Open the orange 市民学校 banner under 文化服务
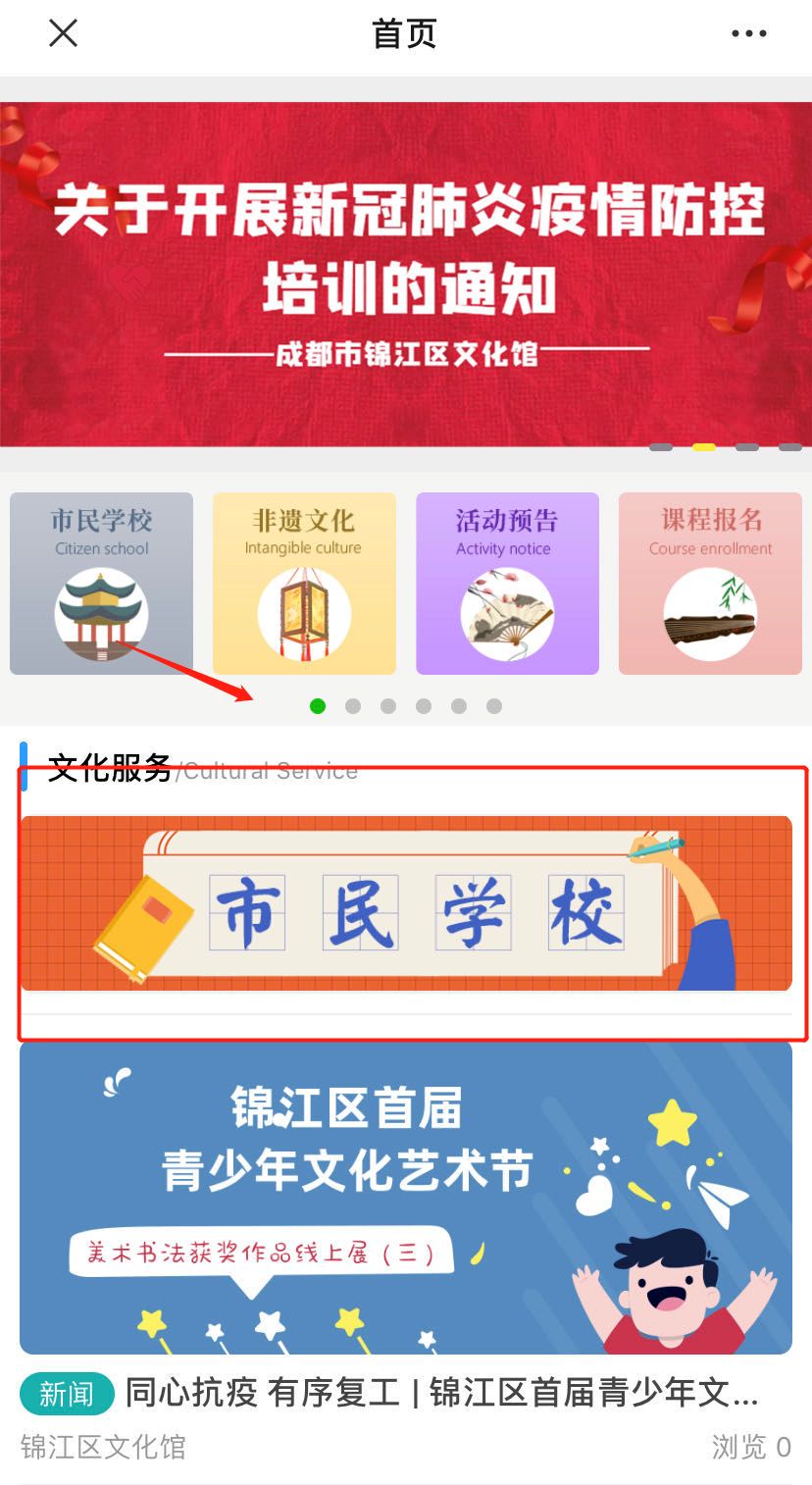This screenshot has width=812, height=1485. [x=406, y=903]
